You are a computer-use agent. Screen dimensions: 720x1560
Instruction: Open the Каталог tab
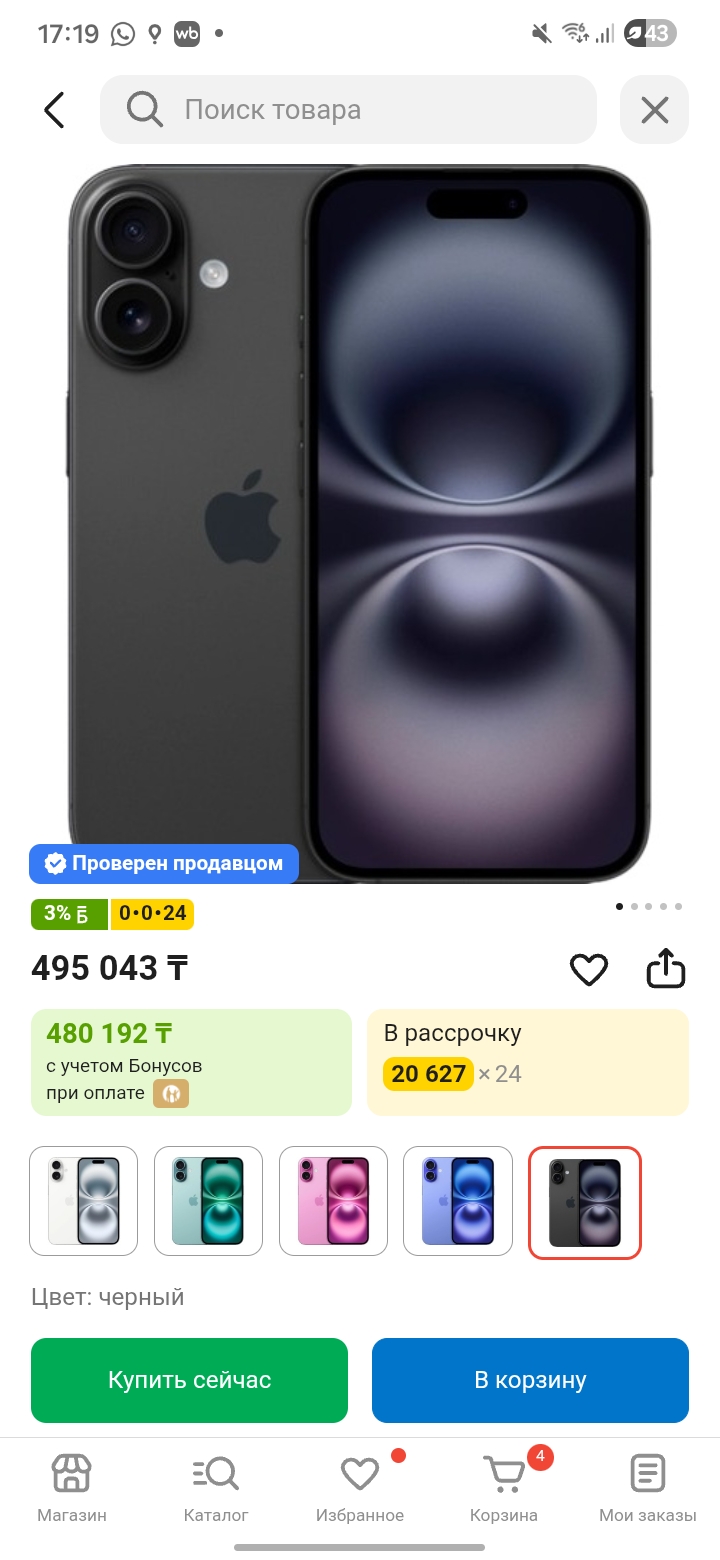pos(216,1488)
